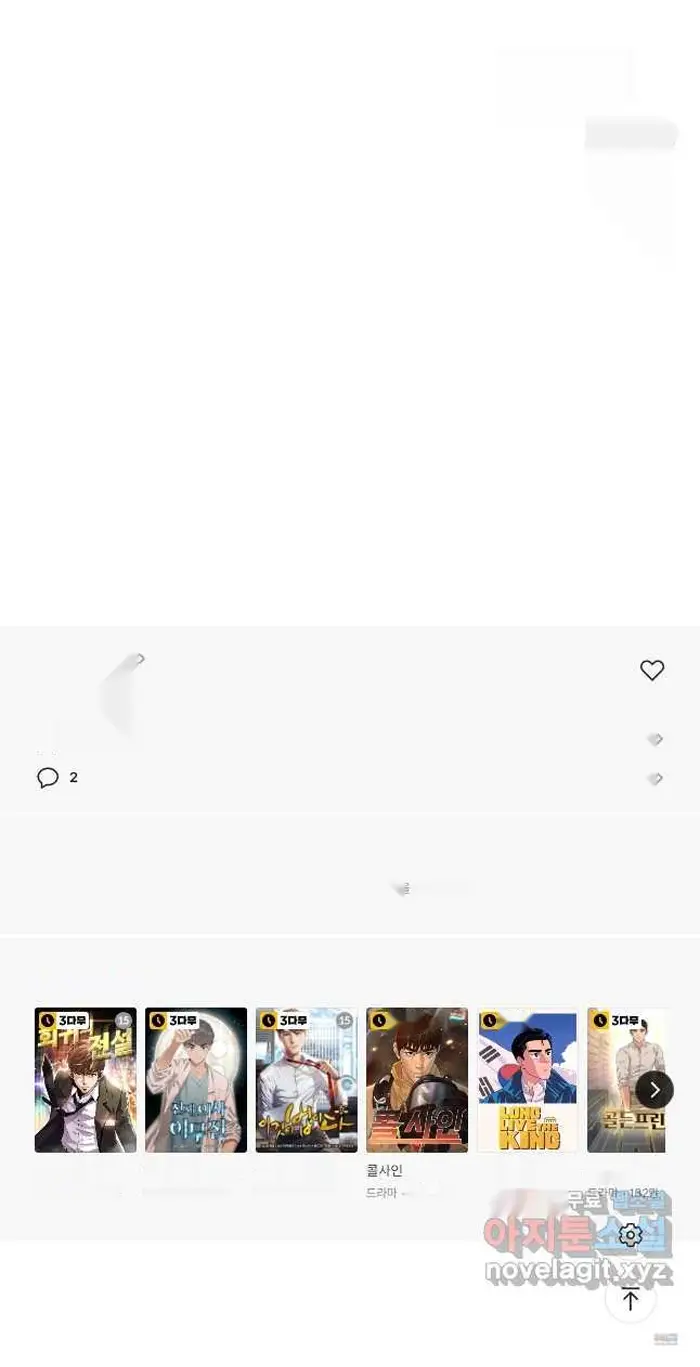700x1367 pixels.
Task: Like this episode with the heart icon
Action: [x=652, y=671]
